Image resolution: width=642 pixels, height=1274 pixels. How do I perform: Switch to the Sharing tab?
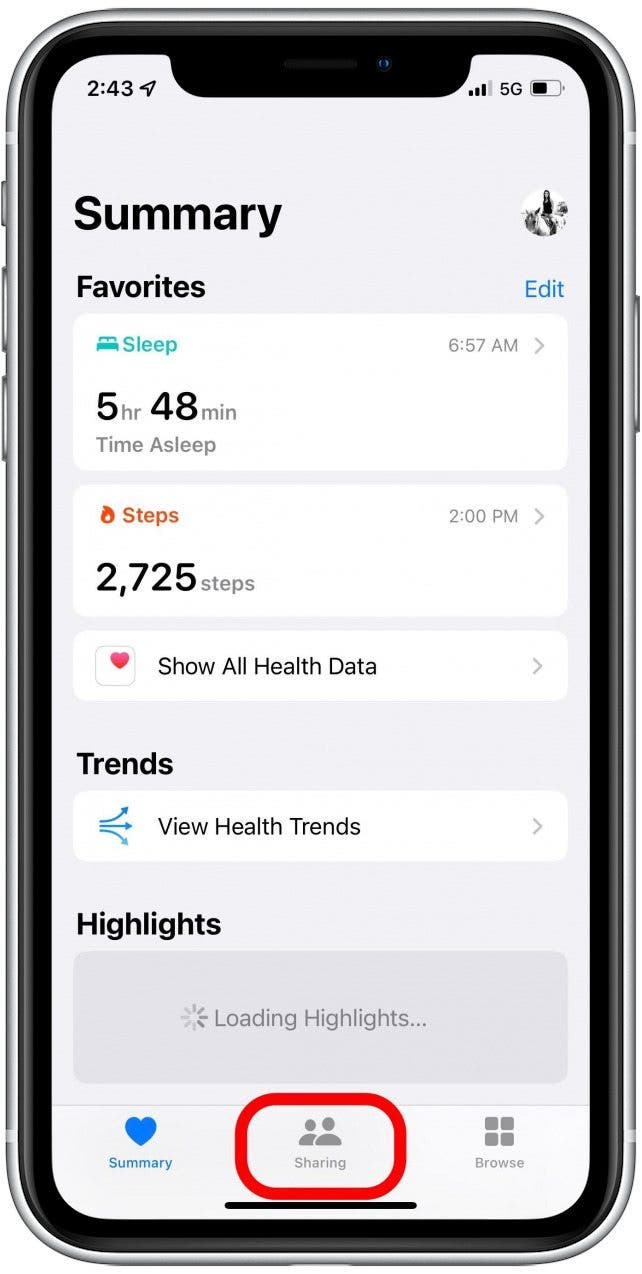[320, 1143]
